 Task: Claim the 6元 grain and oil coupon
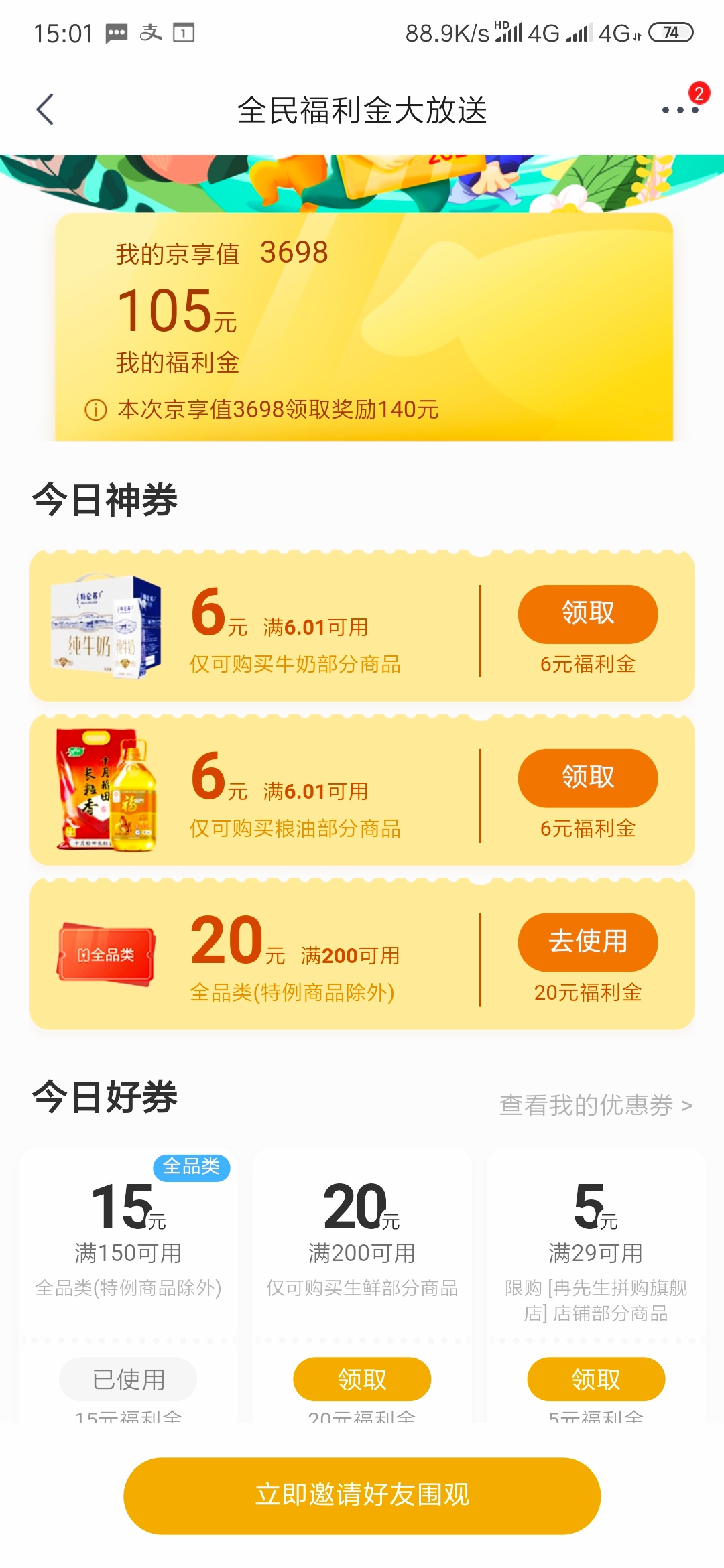[x=587, y=777]
